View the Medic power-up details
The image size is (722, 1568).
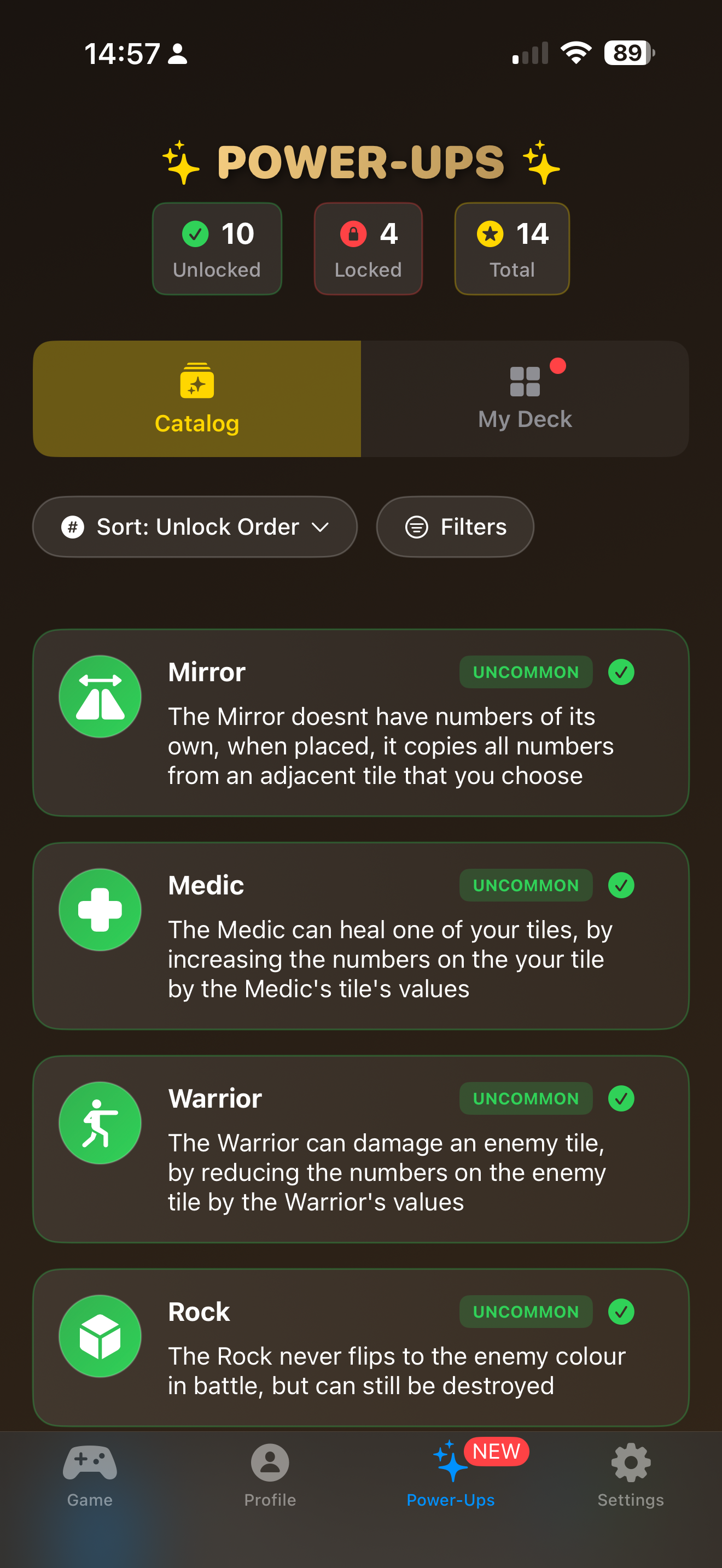click(360, 935)
